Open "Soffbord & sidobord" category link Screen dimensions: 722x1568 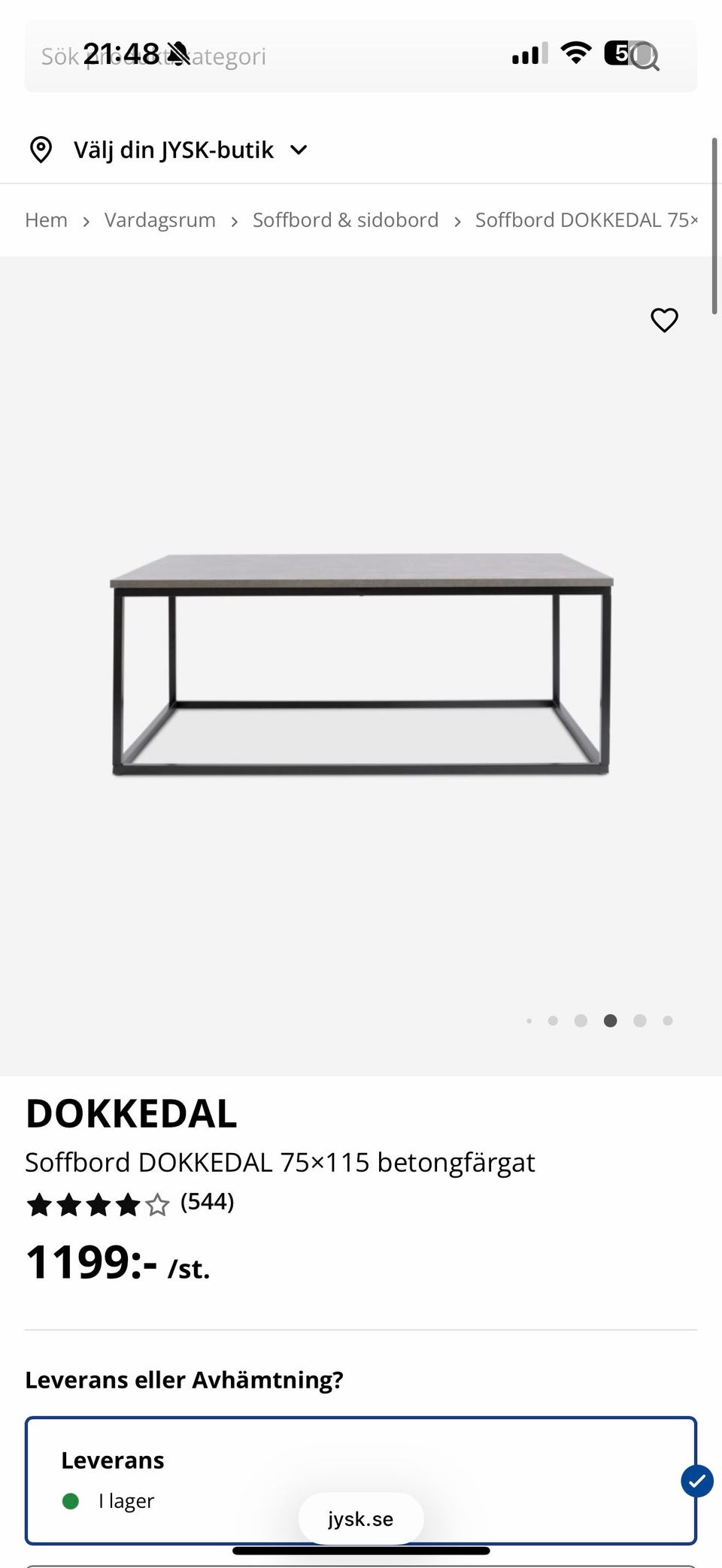346,219
